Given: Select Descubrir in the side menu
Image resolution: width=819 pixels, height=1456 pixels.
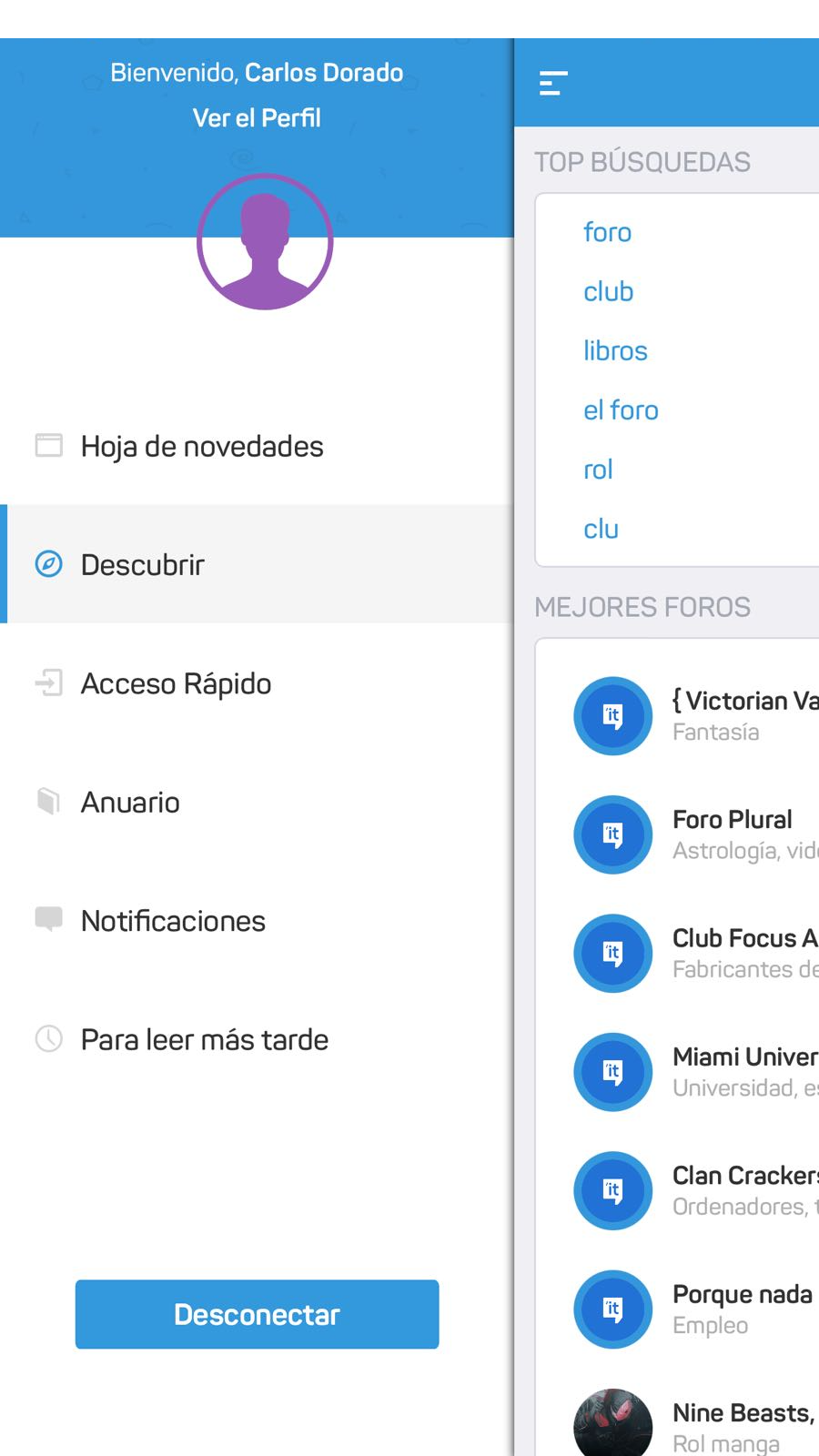Looking at the screenshot, I should [143, 565].
